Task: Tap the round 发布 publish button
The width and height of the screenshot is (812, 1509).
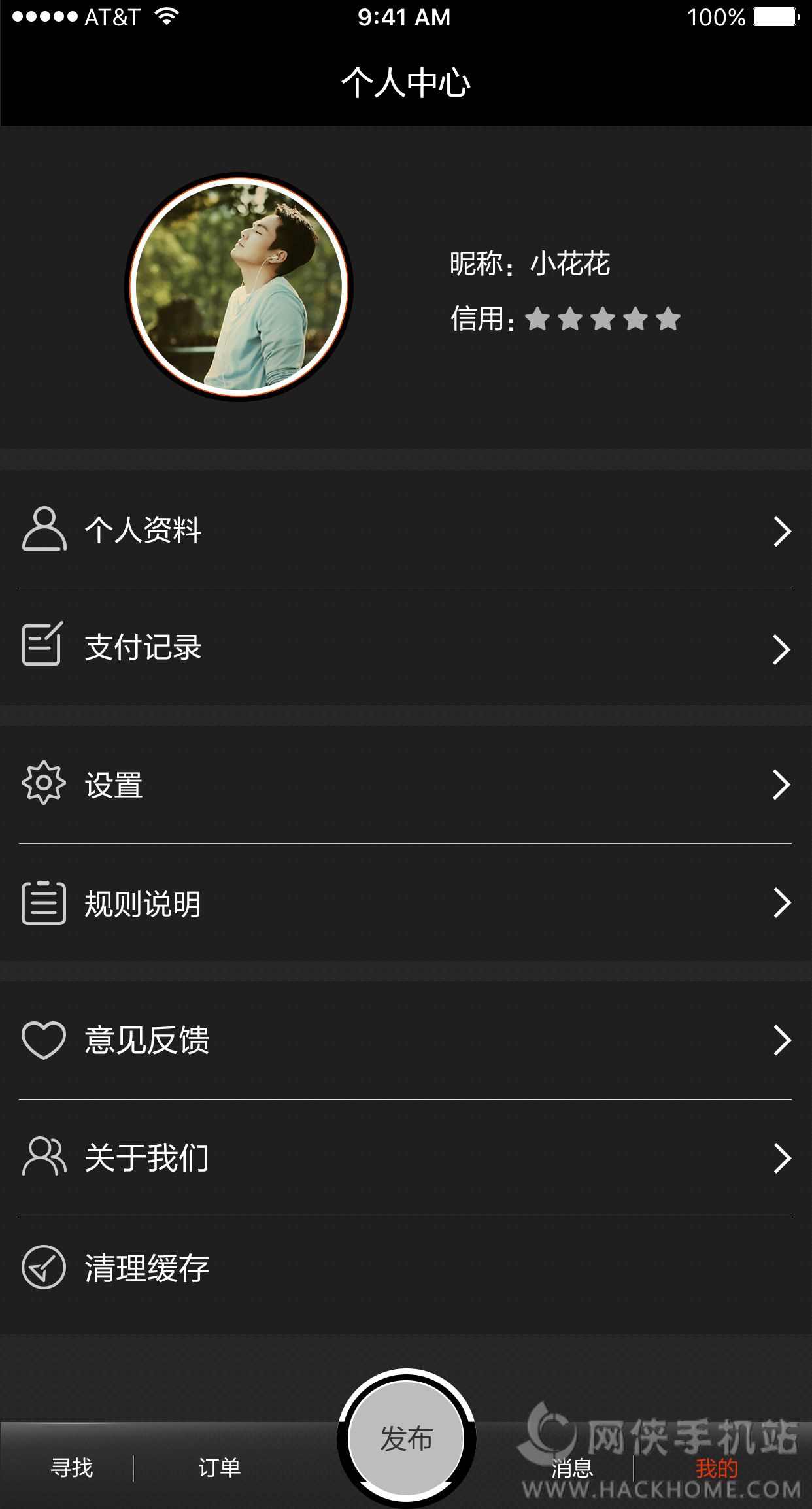Action: pos(406,1438)
